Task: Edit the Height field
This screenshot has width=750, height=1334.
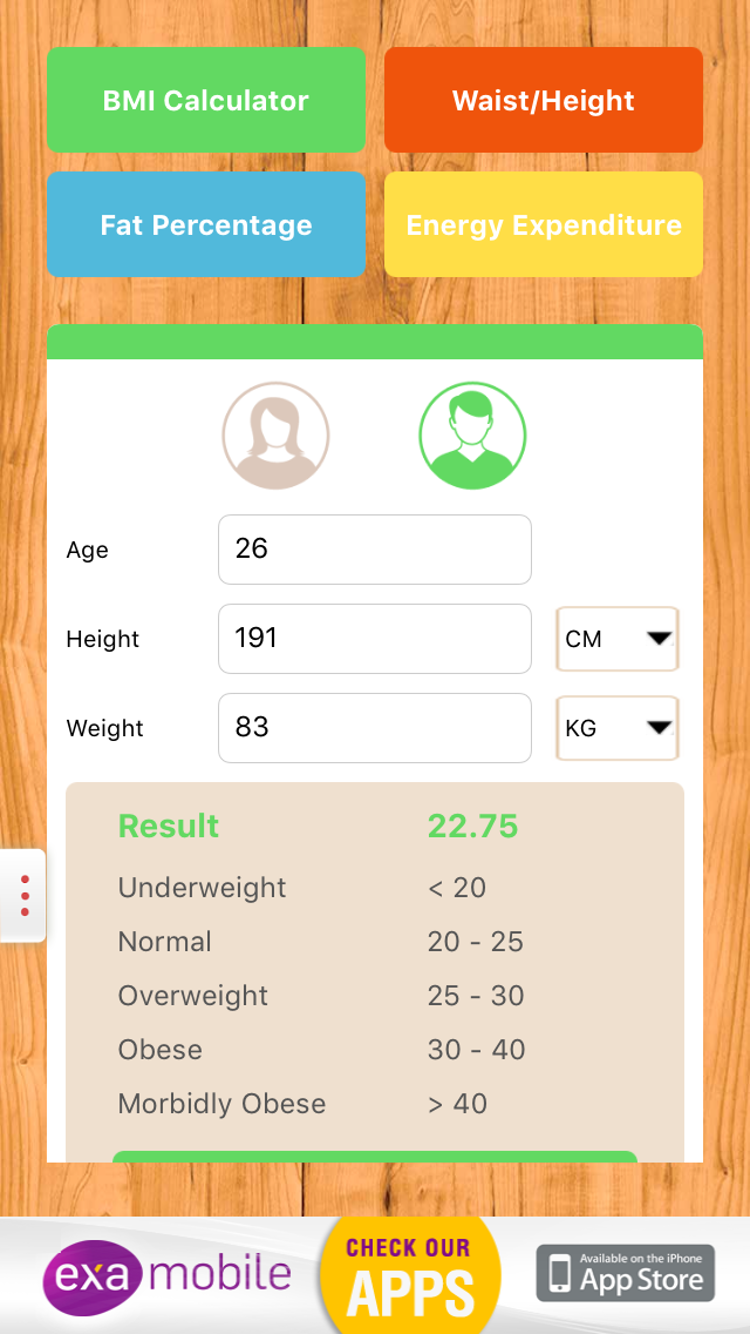Action: 374,638
